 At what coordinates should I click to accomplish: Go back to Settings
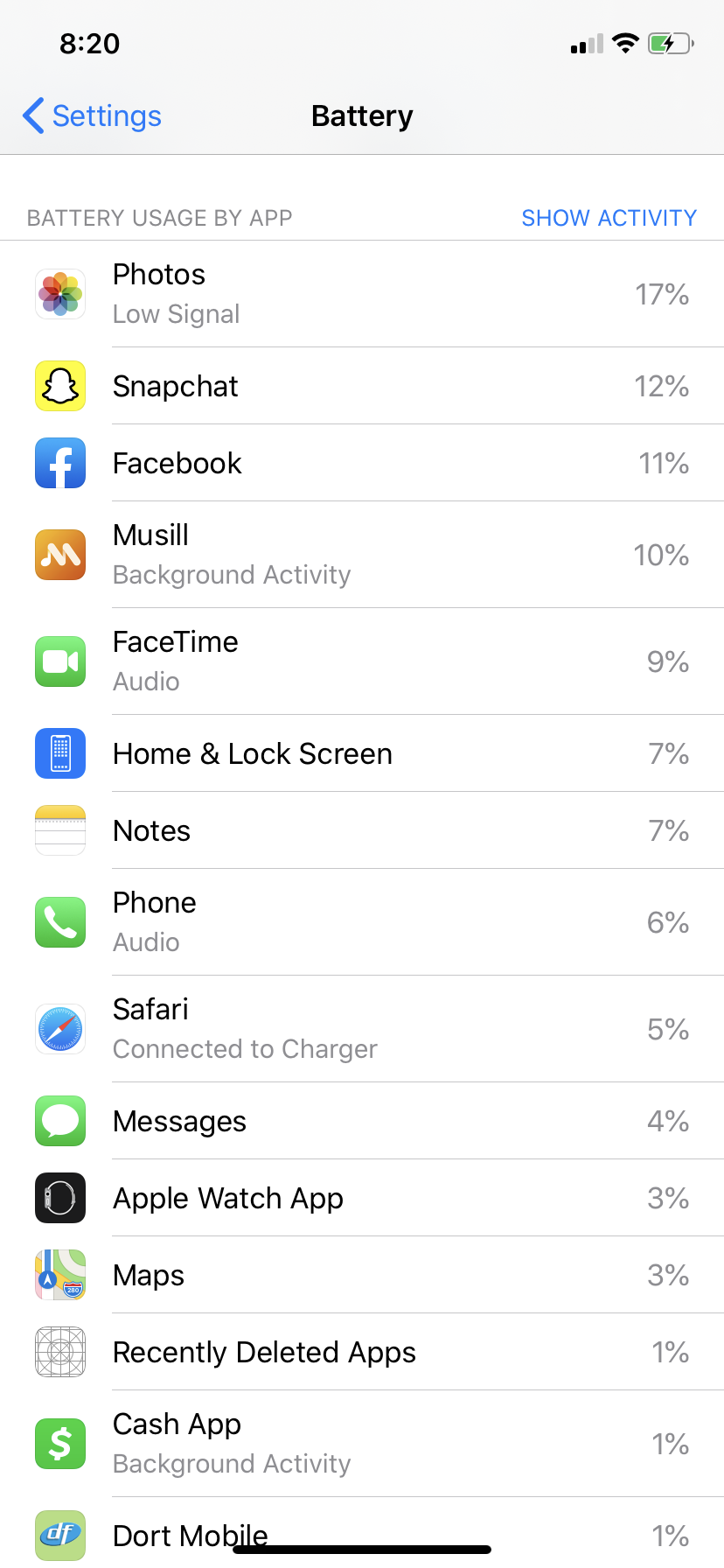pos(92,115)
